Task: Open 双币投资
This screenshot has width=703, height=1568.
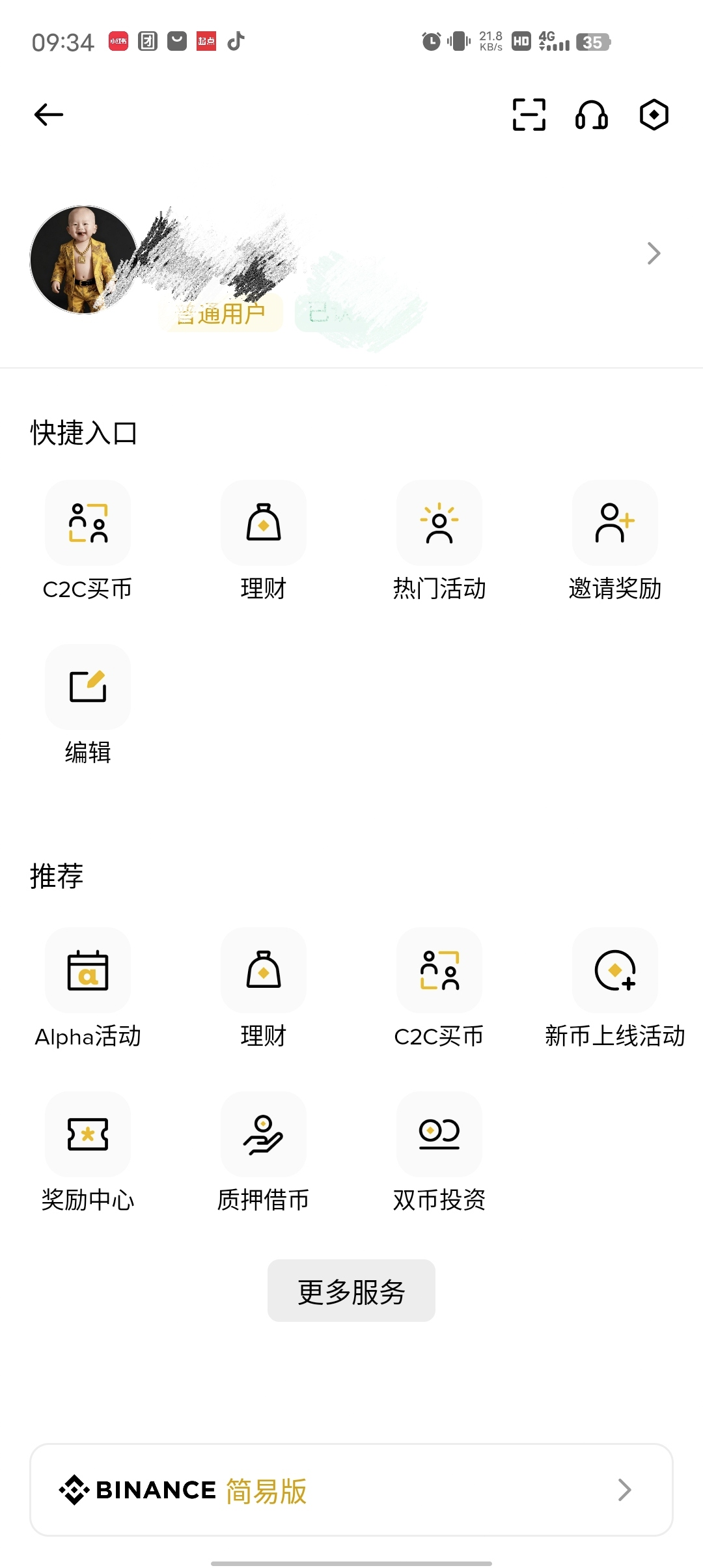Action: [439, 1135]
